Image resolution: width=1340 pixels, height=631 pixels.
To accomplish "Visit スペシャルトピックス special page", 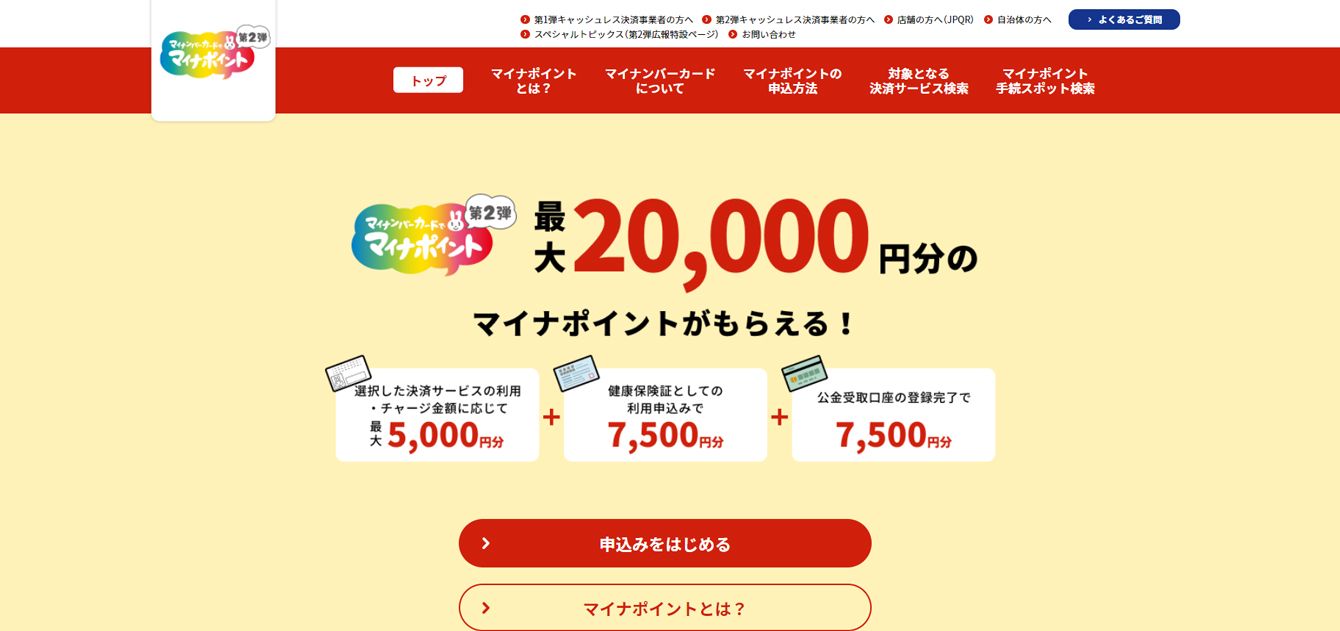I will pyautogui.click(x=625, y=34).
